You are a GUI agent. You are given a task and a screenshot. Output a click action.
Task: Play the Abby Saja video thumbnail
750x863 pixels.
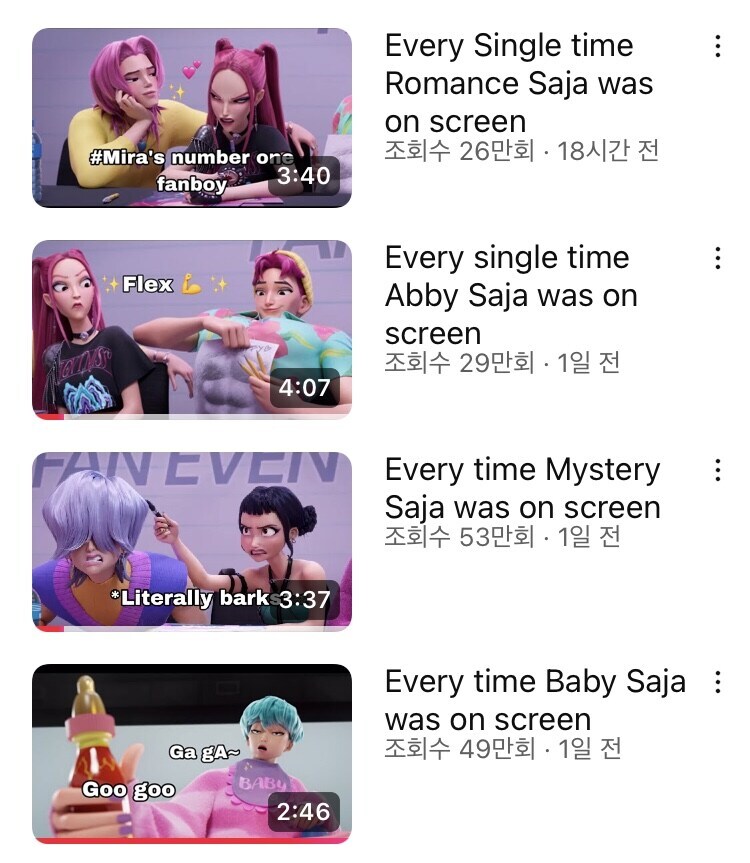(x=191, y=329)
